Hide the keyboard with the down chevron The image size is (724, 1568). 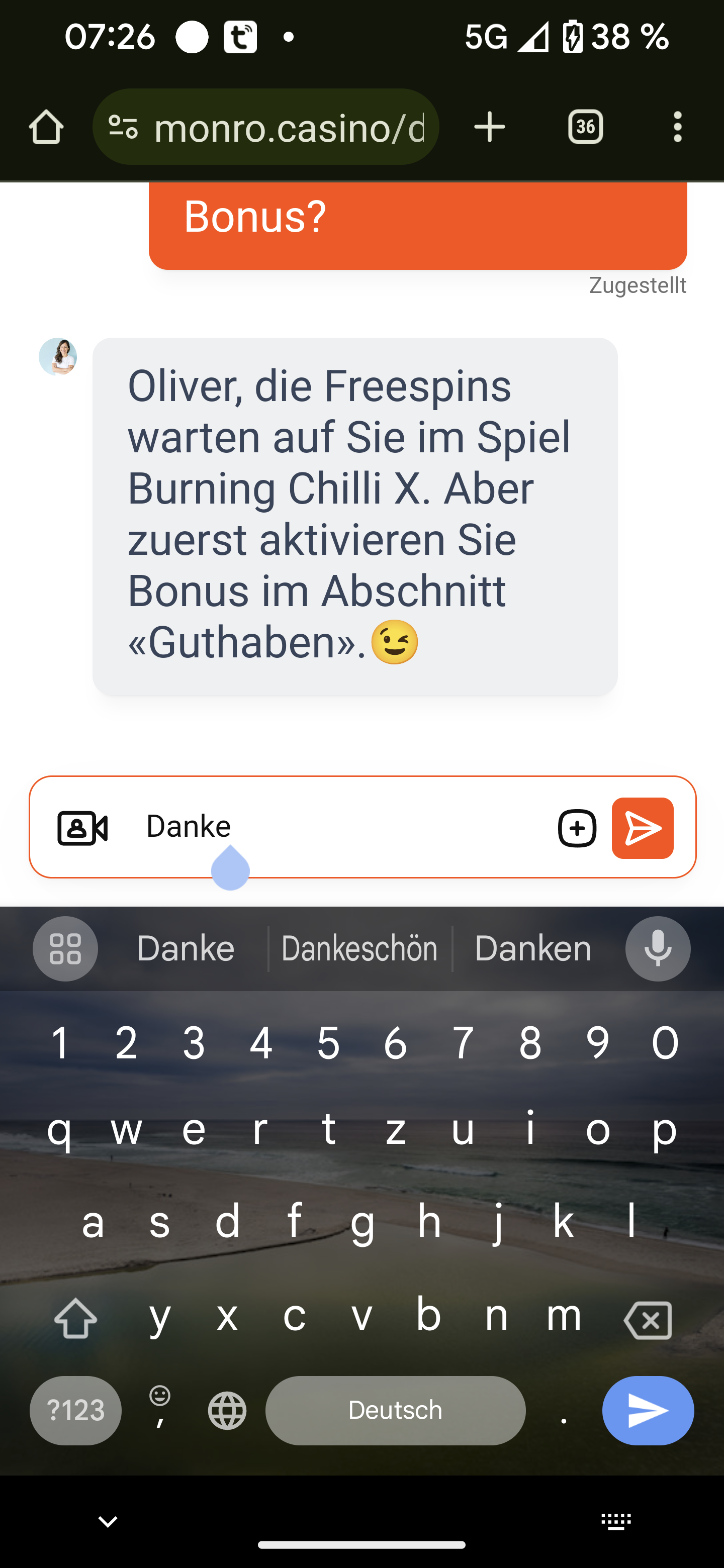[x=108, y=1522]
